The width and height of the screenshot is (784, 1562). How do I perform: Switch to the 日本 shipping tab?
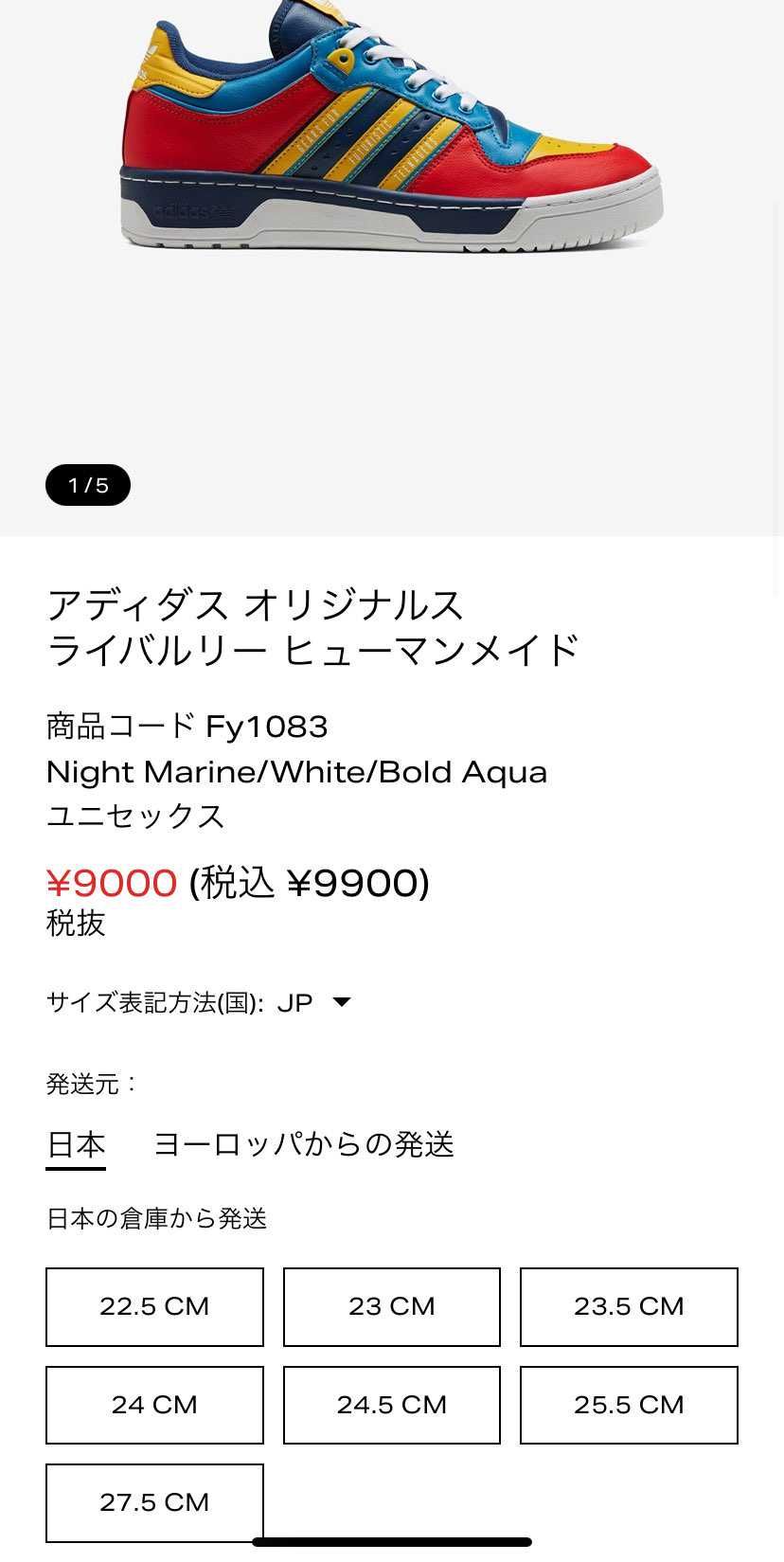click(x=75, y=1144)
